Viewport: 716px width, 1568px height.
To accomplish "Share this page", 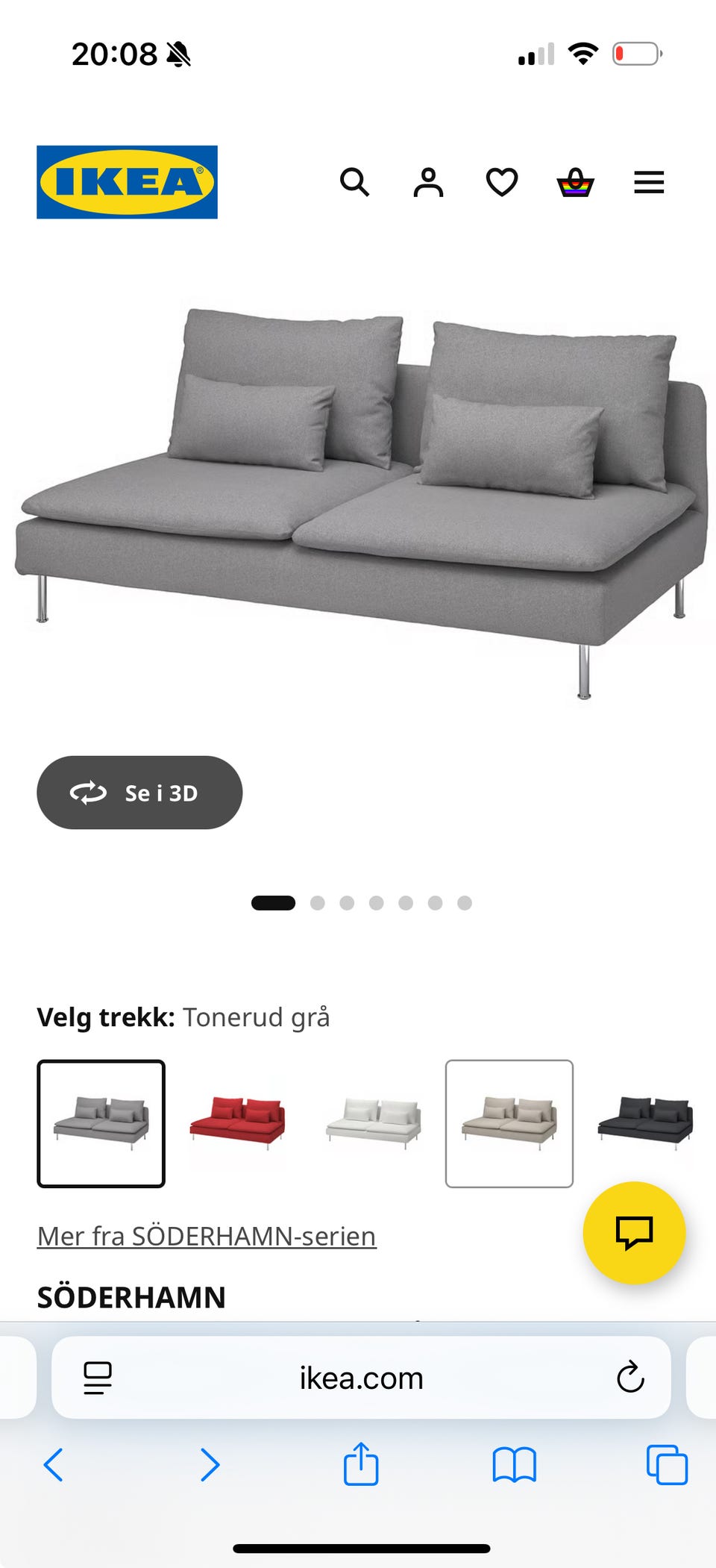I will 361,1464.
